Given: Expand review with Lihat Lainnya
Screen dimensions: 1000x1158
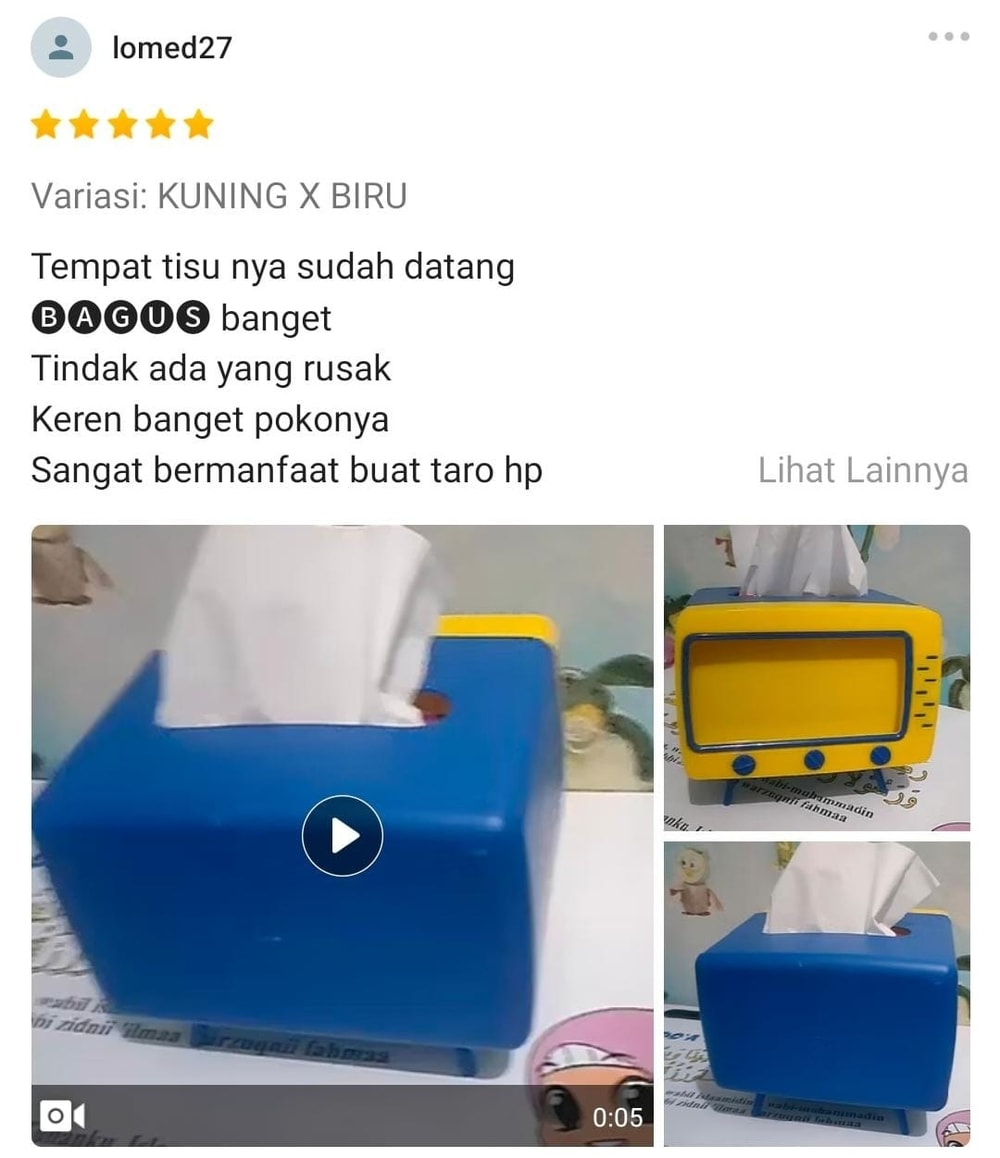Looking at the screenshot, I should click(862, 470).
